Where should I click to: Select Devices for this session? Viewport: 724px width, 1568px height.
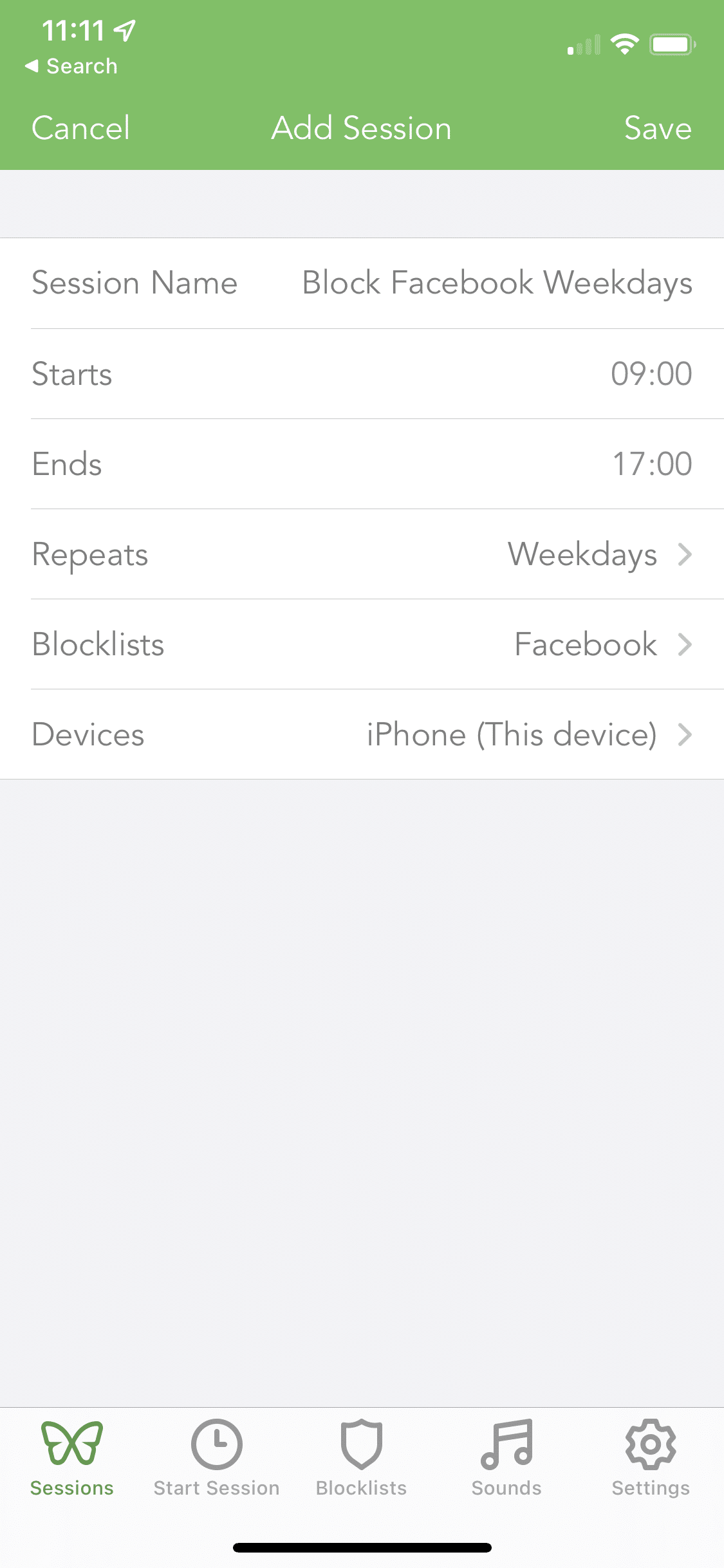pyautogui.click(x=362, y=734)
